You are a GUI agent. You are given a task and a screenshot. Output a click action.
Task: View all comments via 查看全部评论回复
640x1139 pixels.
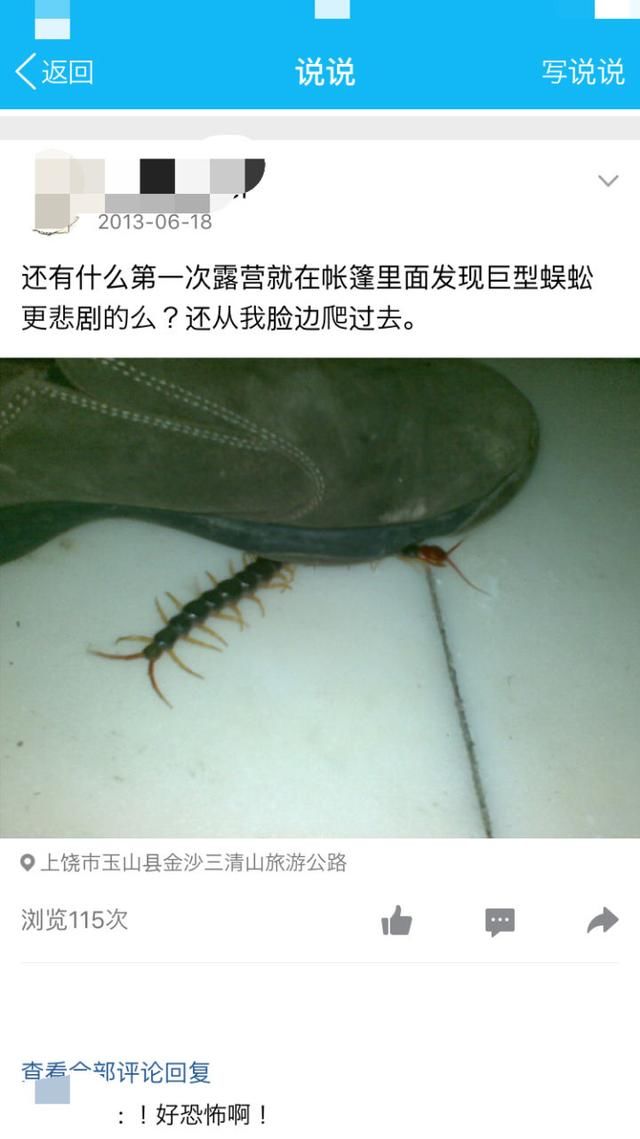pyautogui.click(x=117, y=1072)
